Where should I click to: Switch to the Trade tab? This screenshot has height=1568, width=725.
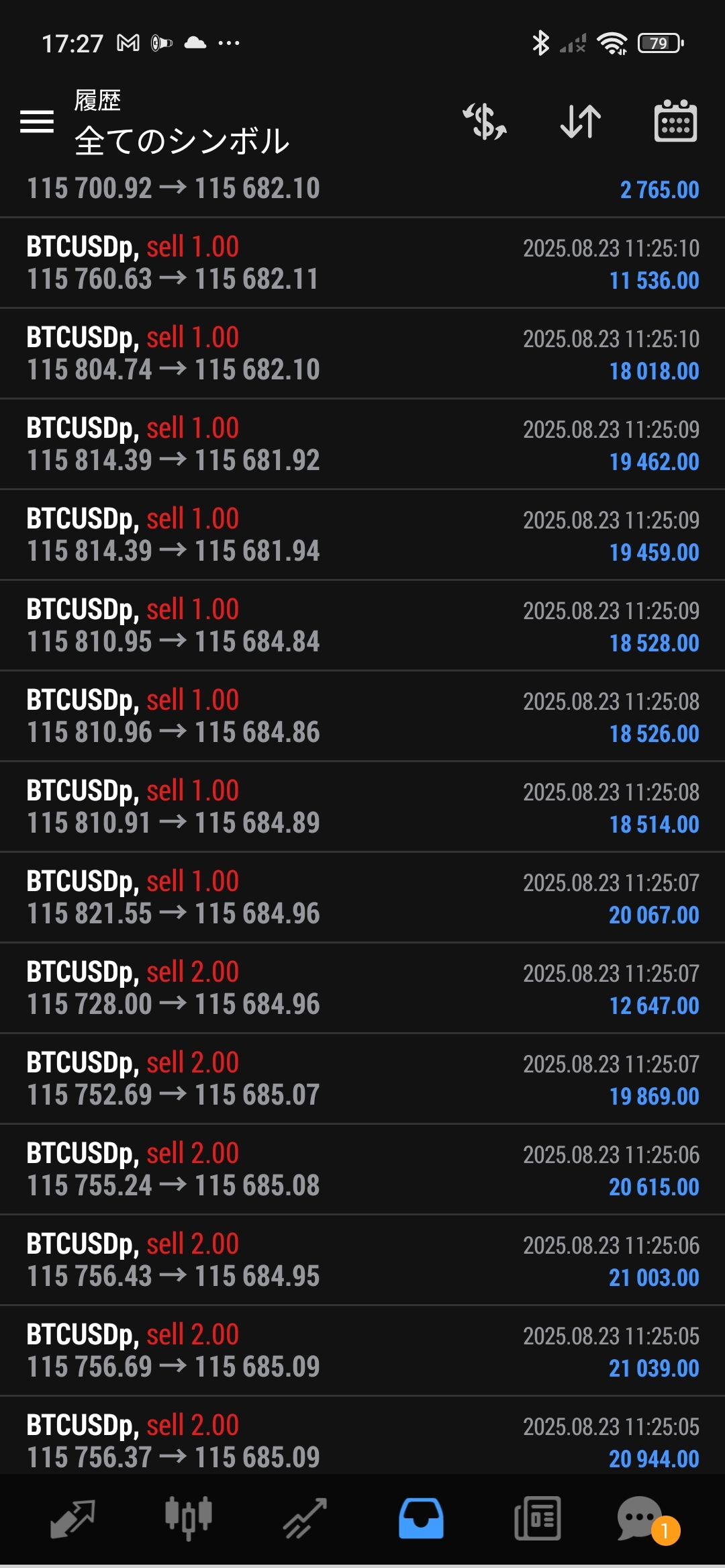tap(305, 1519)
